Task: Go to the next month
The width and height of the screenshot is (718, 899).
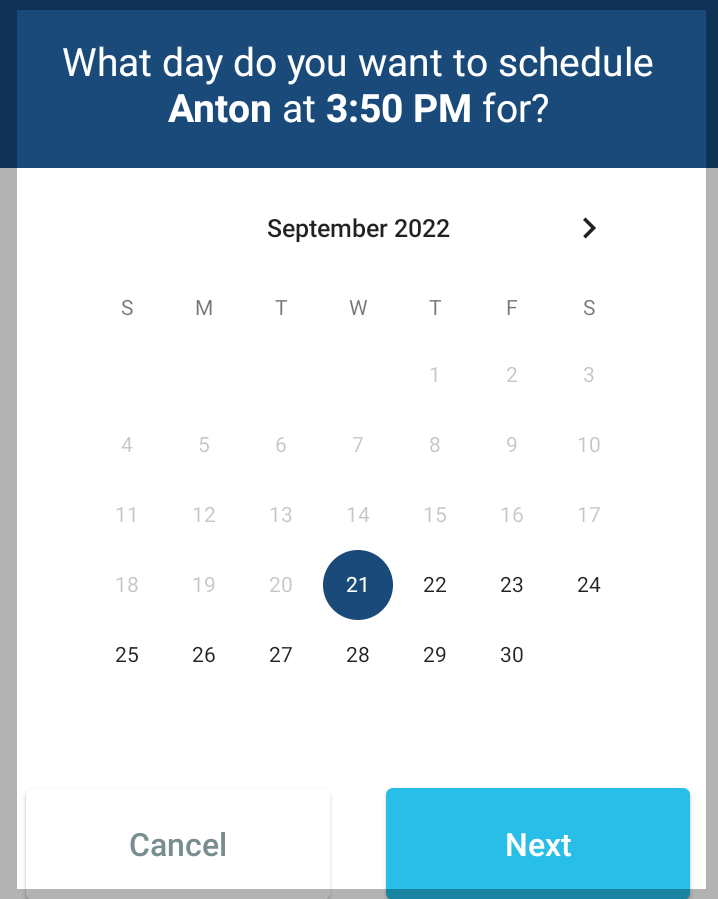Action: click(589, 228)
